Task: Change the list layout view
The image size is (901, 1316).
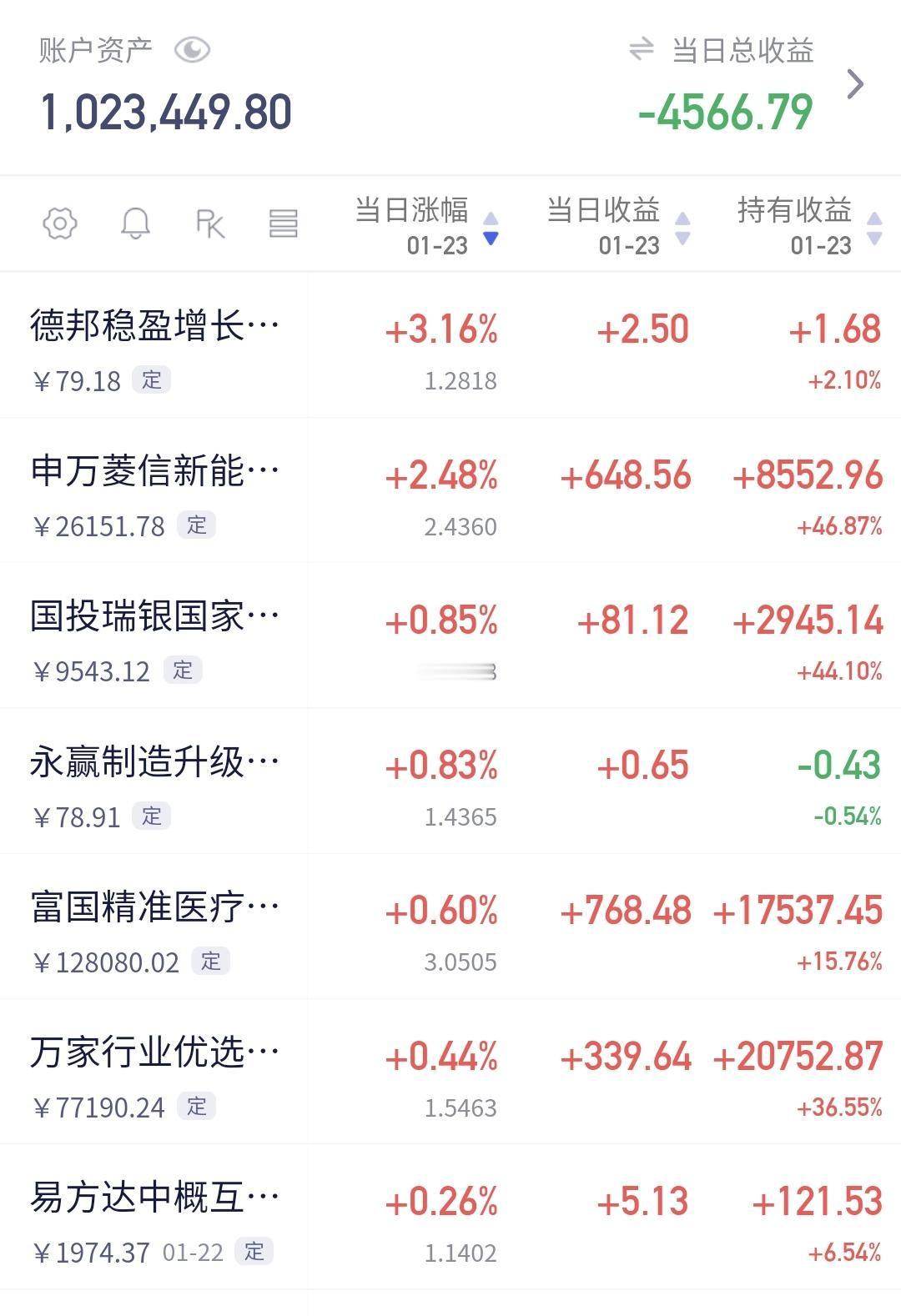Action: (283, 224)
